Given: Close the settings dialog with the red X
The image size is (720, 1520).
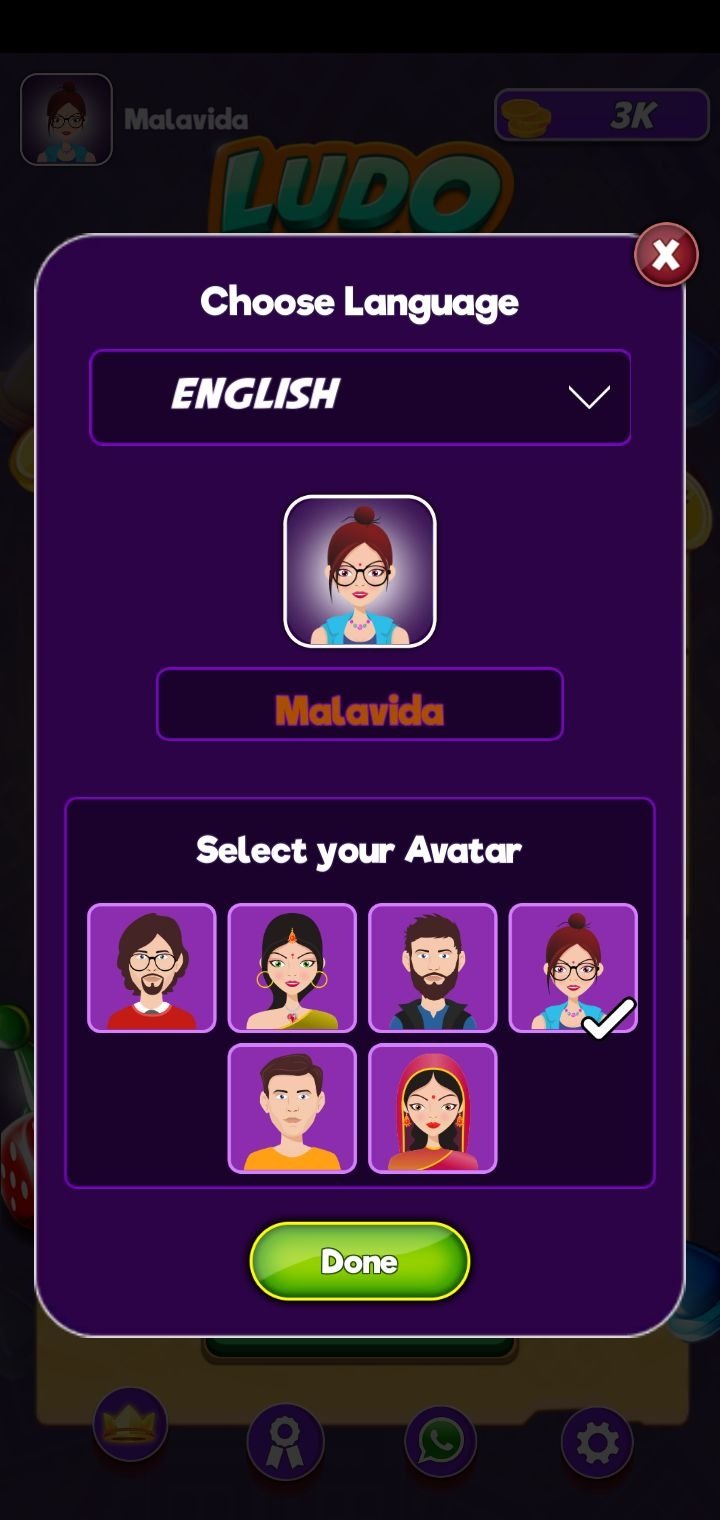Looking at the screenshot, I should [x=666, y=255].
